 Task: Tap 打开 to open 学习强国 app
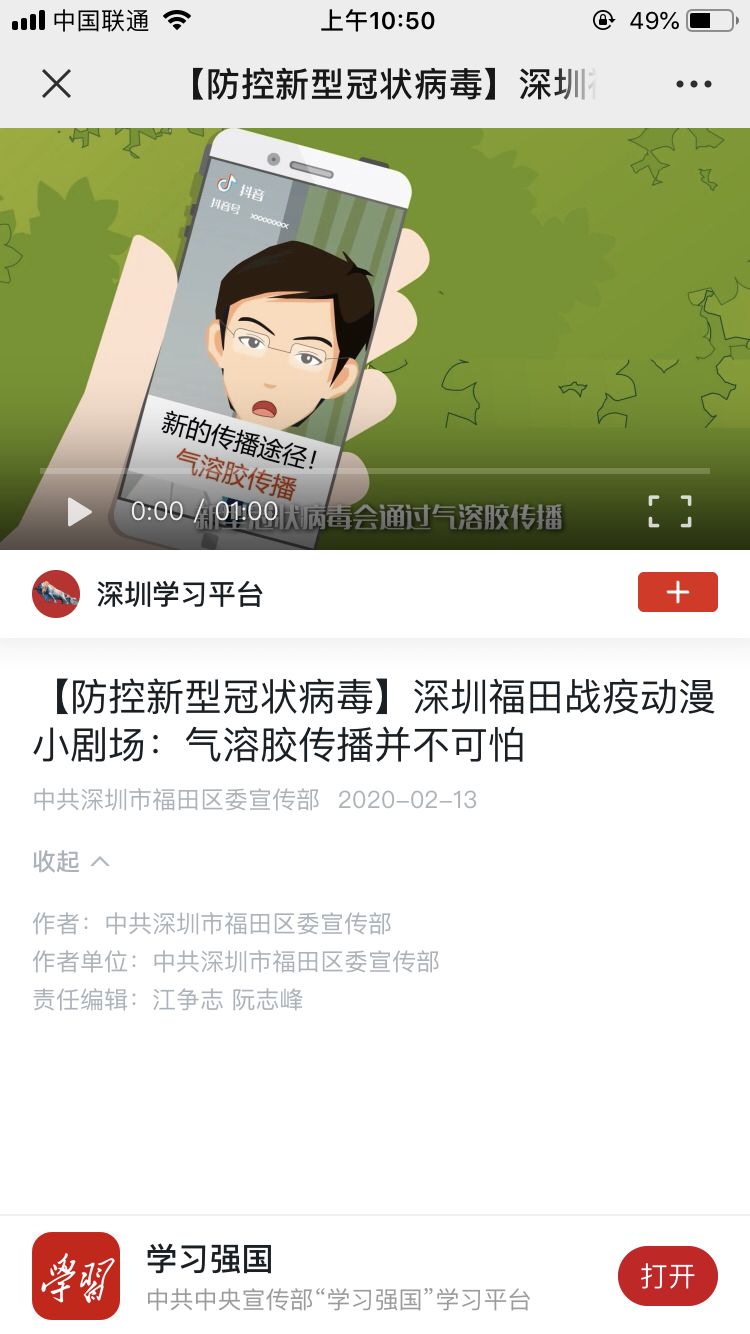[667, 1276]
